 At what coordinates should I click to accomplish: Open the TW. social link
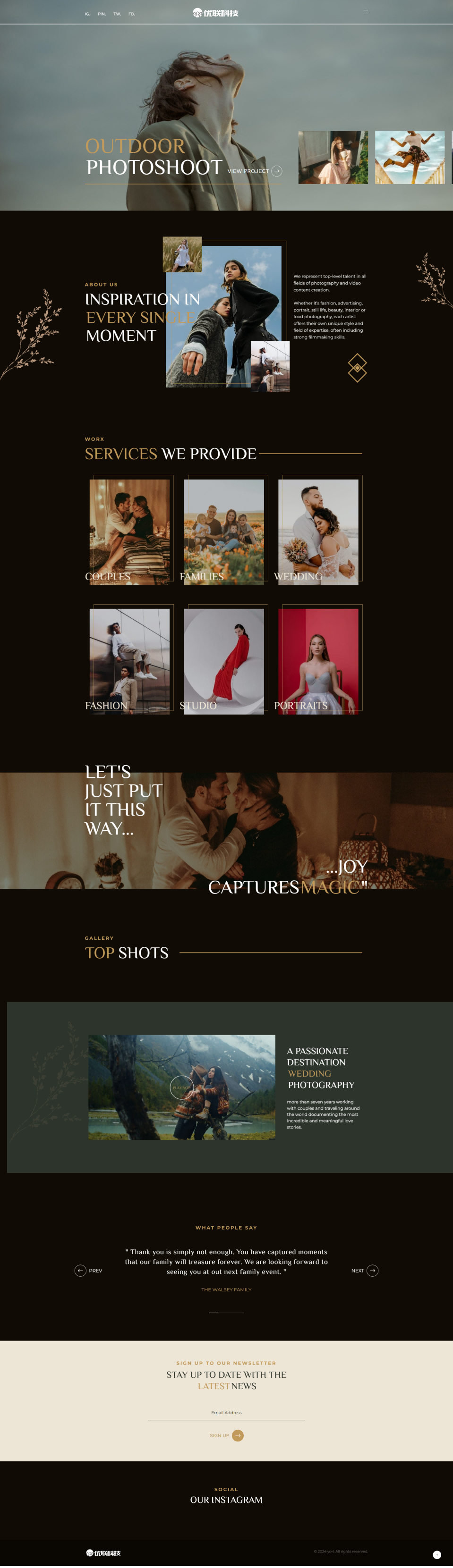click(x=117, y=13)
